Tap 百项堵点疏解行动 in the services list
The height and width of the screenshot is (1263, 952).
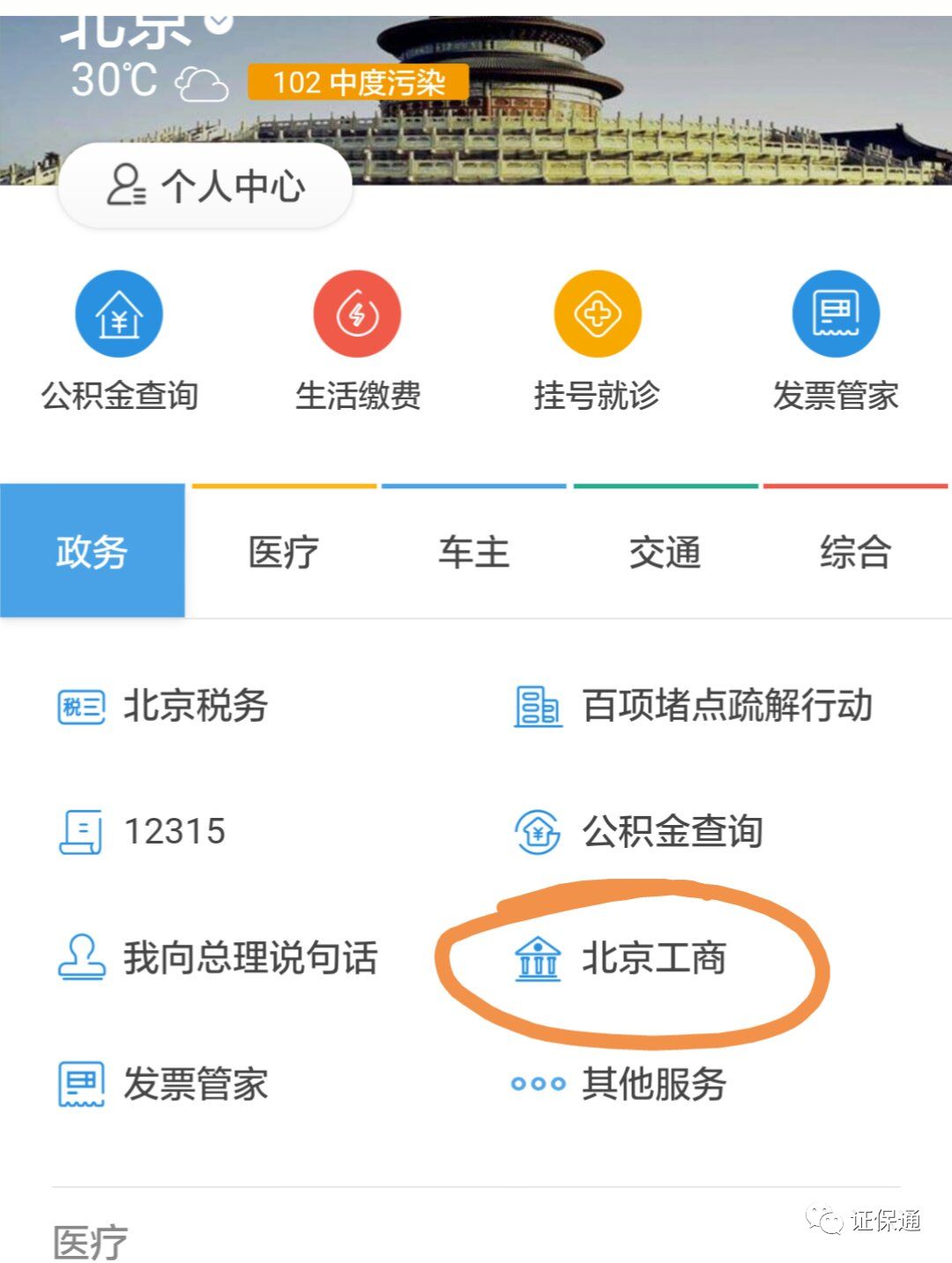coord(728,705)
